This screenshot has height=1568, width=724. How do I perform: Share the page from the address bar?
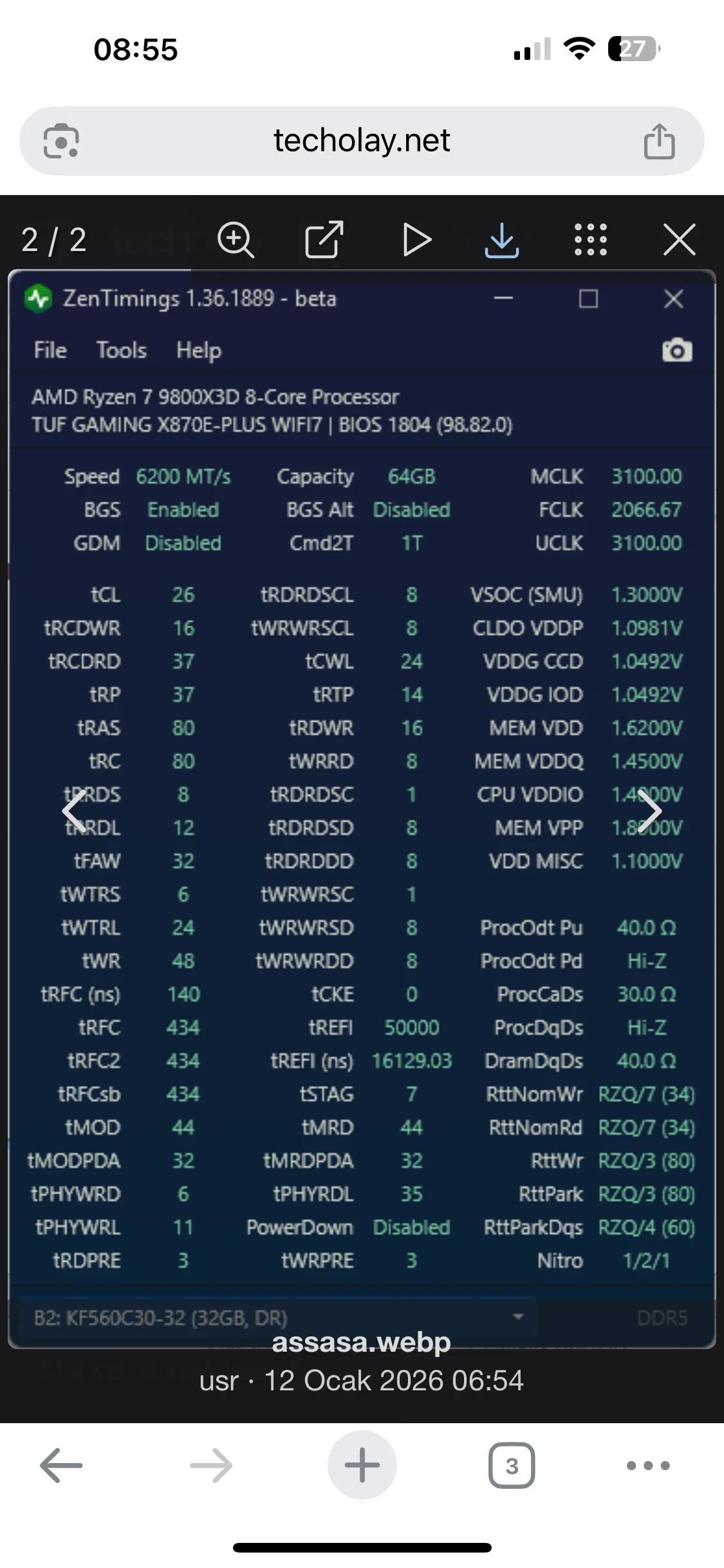point(659,141)
